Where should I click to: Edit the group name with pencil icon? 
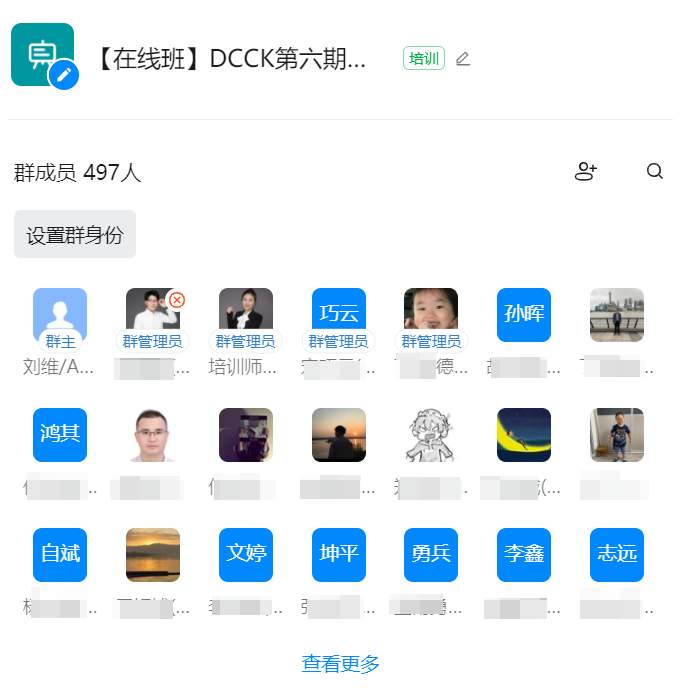[x=462, y=59]
